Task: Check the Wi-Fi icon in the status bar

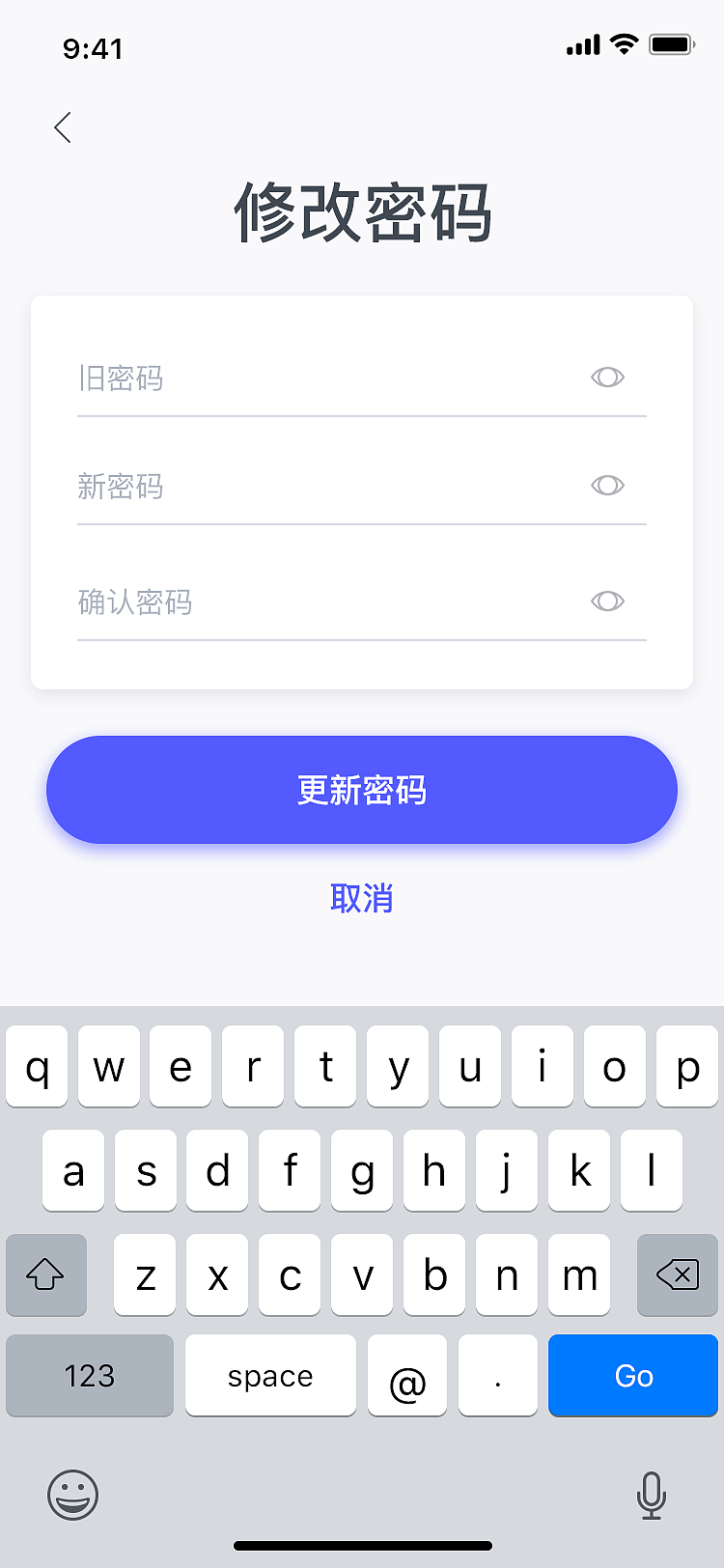Action: pyautogui.click(x=623, y=44)
